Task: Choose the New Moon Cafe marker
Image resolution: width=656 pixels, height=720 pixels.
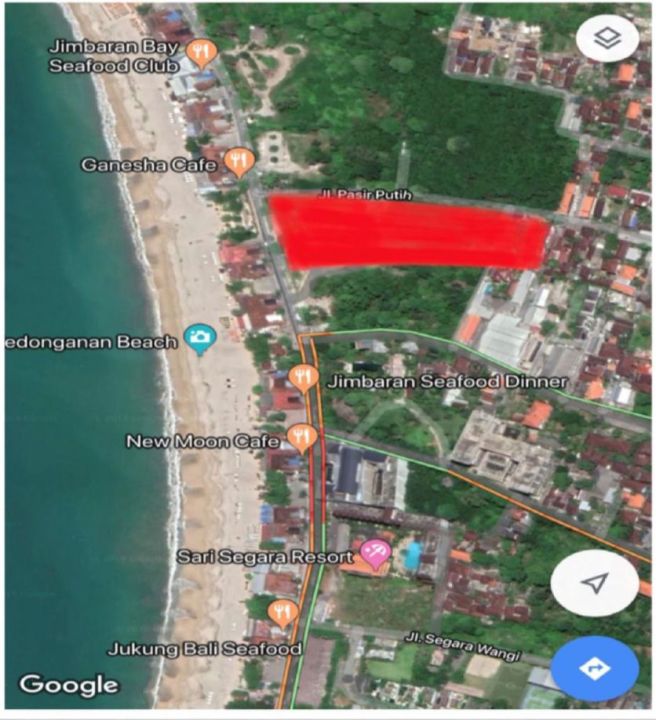Action: point(301,437)
